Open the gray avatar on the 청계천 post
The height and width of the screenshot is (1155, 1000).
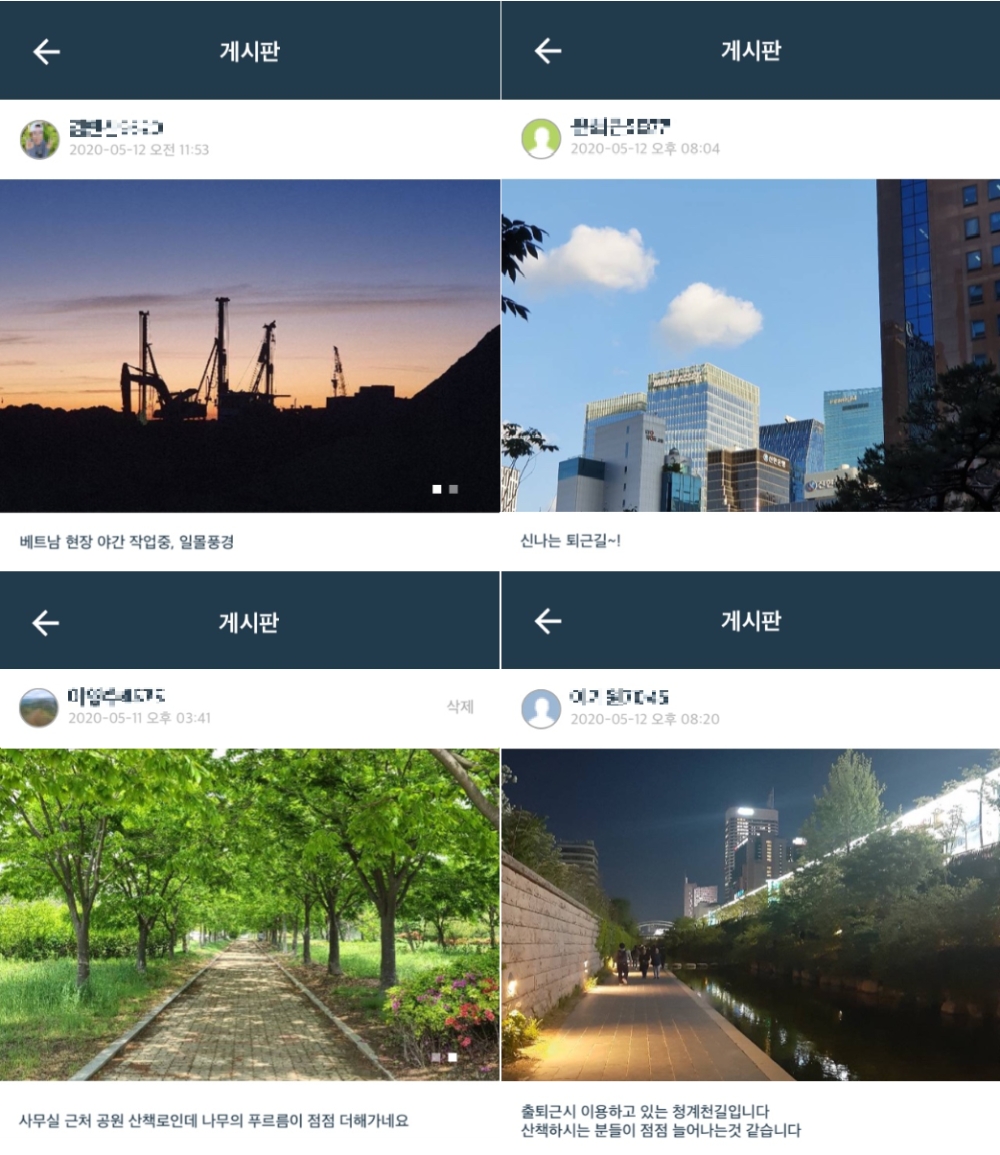[537, 708]
